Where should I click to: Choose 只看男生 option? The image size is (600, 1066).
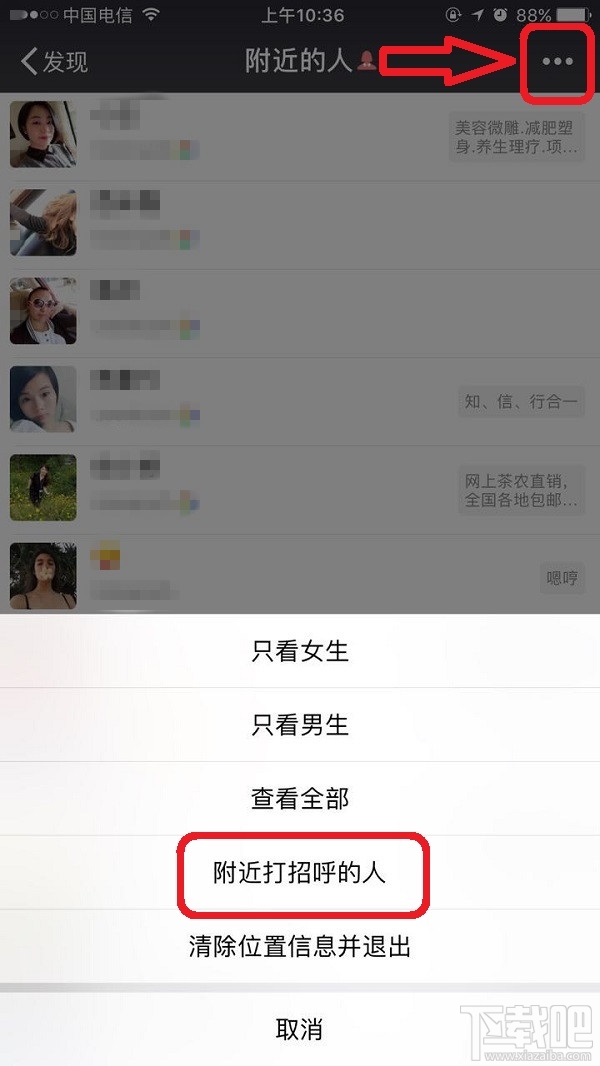(x=300, y=725)
